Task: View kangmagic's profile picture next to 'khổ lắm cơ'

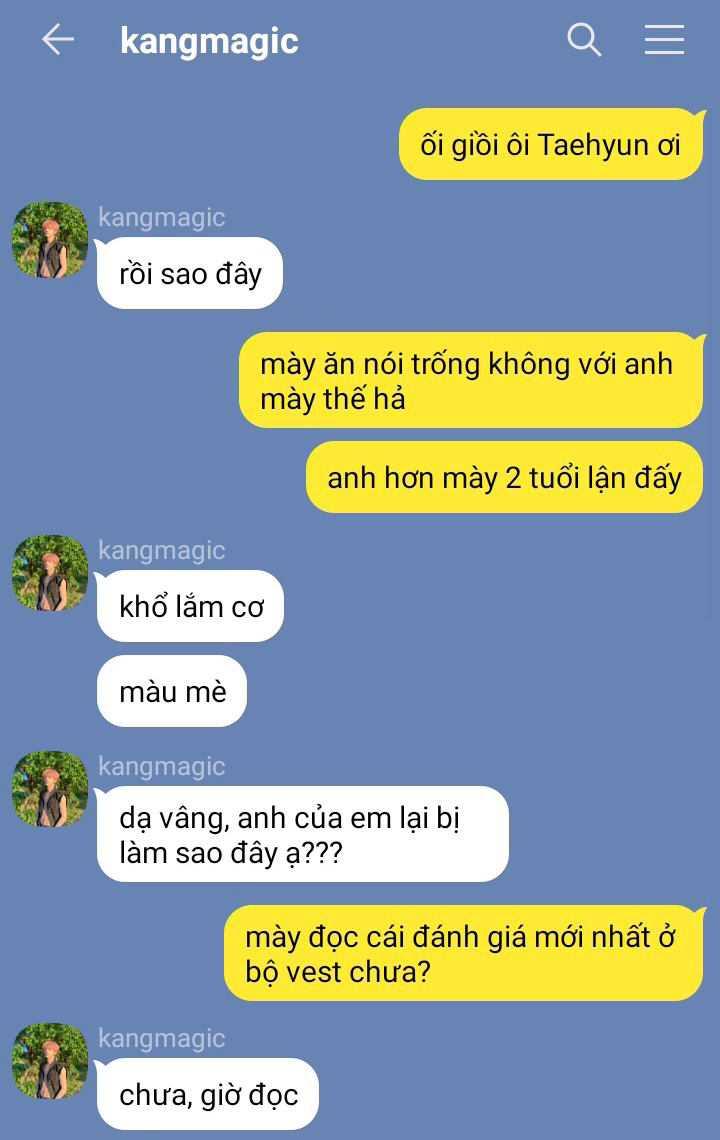Action: click(50, 574)
